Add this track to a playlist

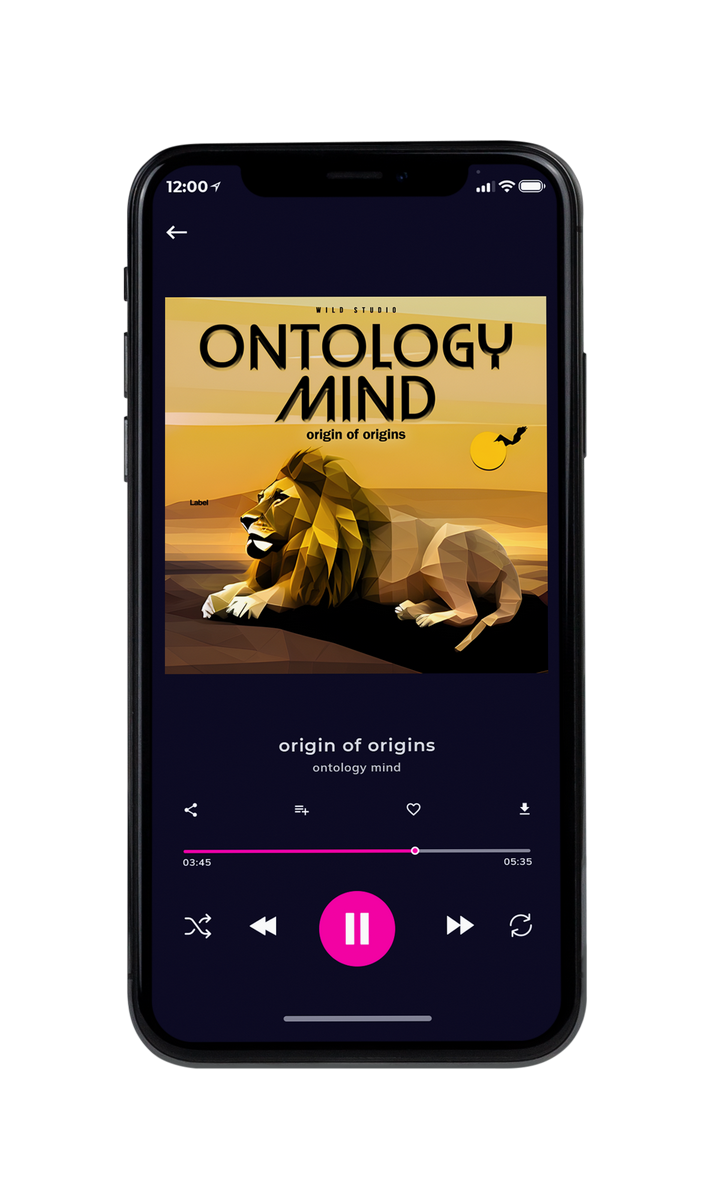tap(301, 810)
